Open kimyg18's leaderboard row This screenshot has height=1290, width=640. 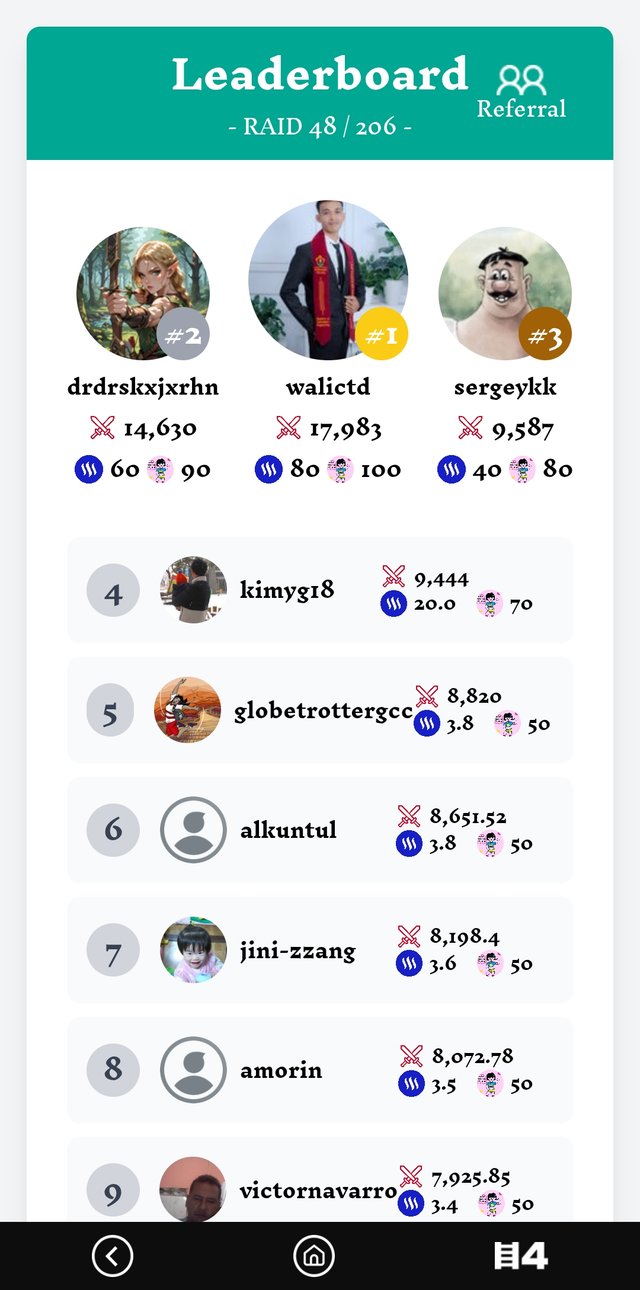coord(320,590)
